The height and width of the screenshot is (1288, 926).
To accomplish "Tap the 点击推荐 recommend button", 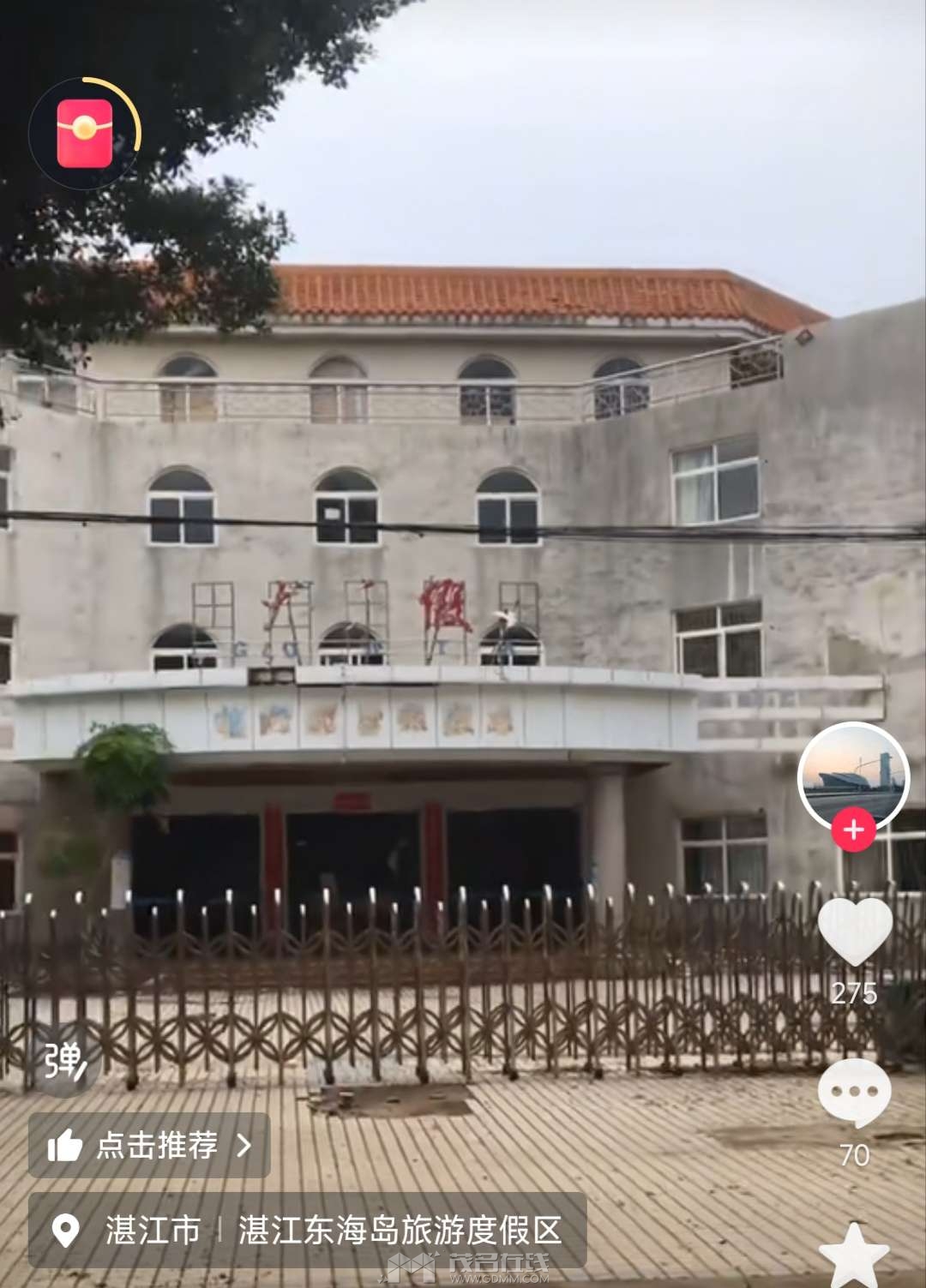I will (149, 1145).
